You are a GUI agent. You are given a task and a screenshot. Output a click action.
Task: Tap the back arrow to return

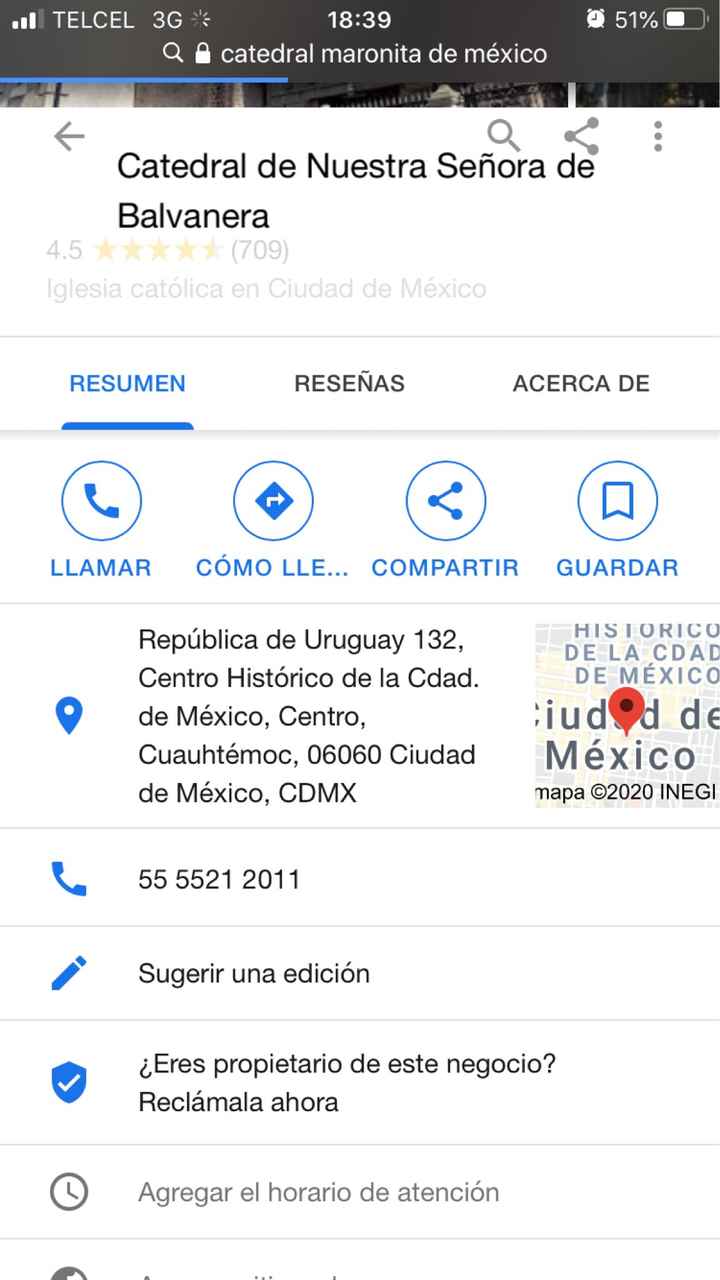pos(69,136)
